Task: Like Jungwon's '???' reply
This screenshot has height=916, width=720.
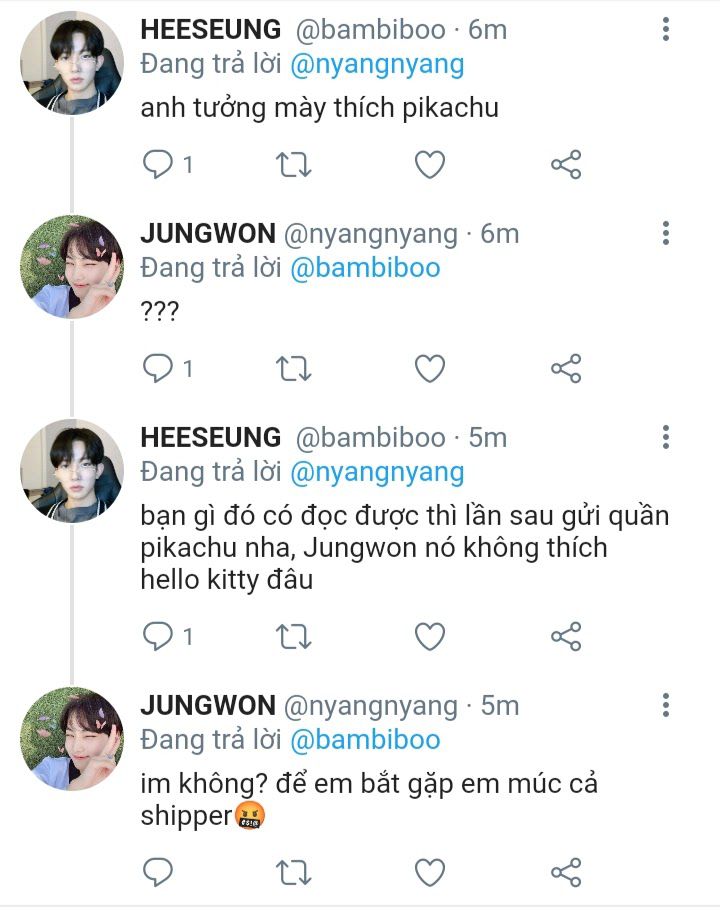Action: (x=430, y=368)
